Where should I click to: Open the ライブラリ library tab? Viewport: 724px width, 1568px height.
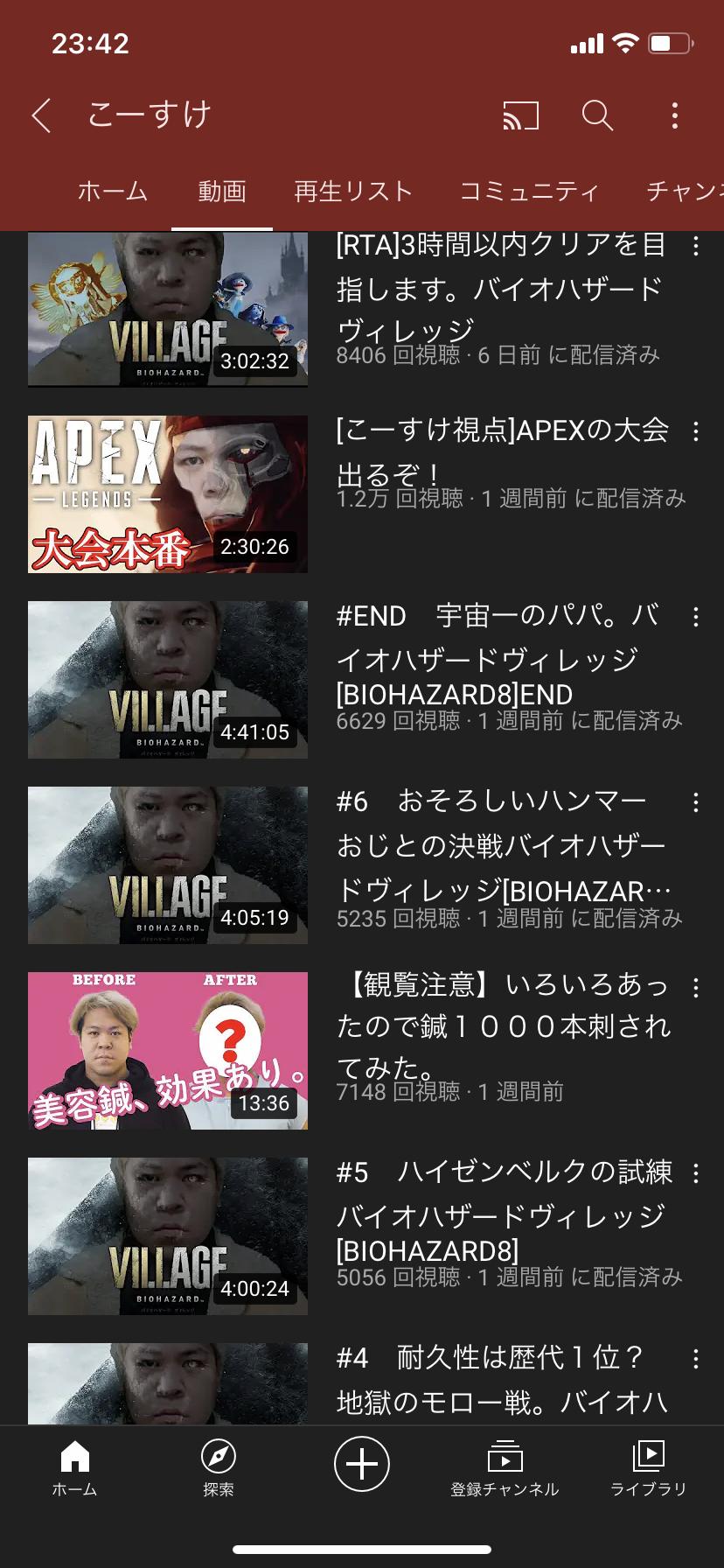pyautogui.click(x=648, y=1467)
